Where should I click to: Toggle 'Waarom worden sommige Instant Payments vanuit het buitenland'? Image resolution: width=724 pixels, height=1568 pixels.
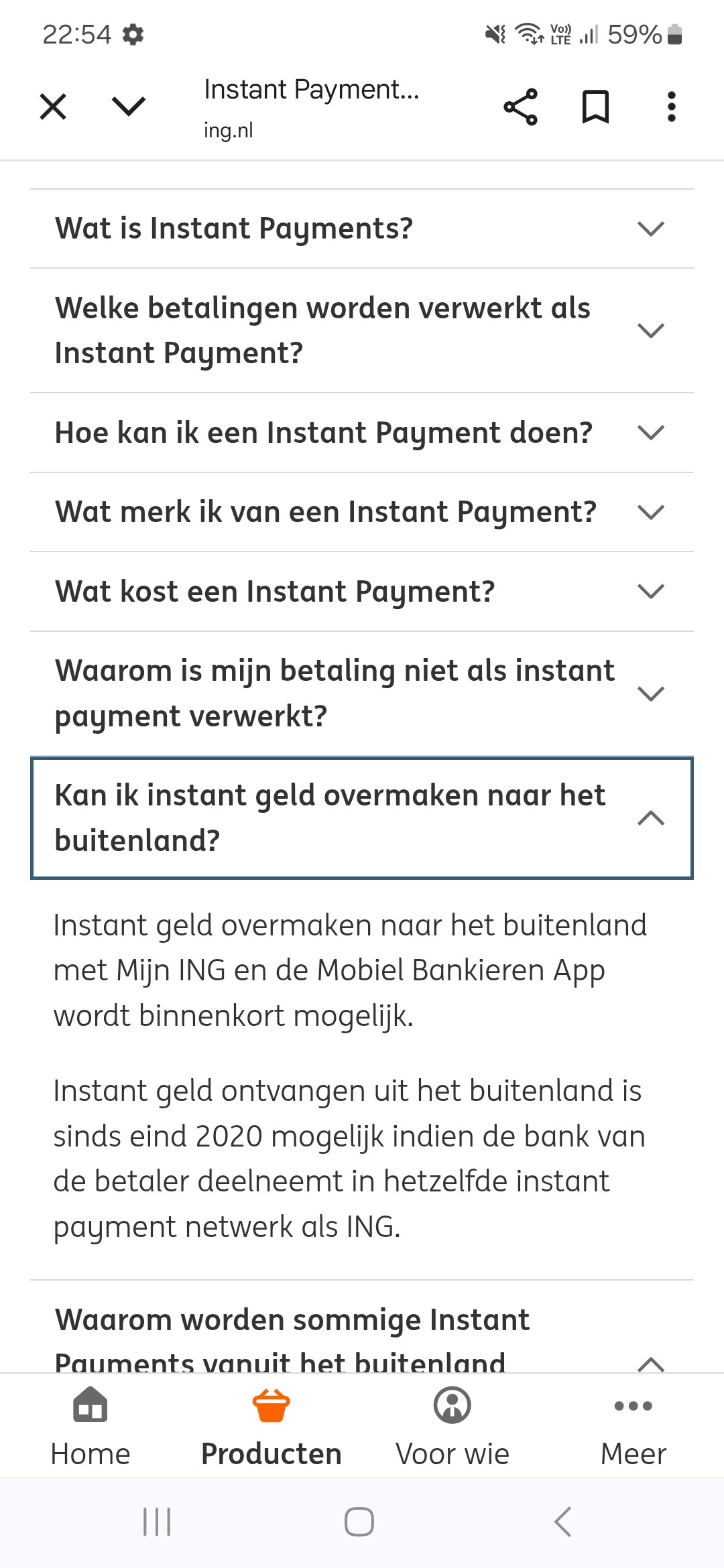click(362, 1327)
